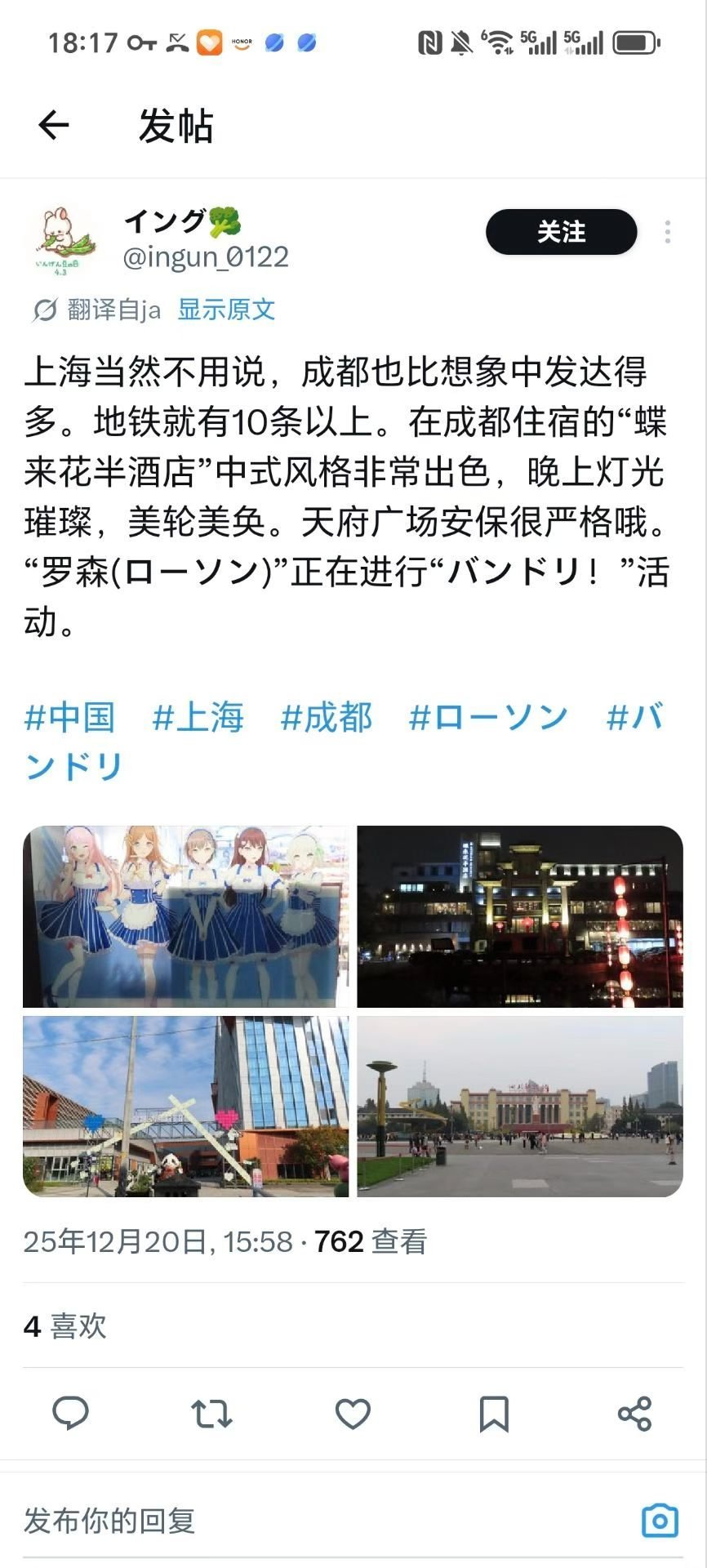This screenshot has height=1568, width=707.
Task: Bookmark this post
Action: [x=494, y=1414]
